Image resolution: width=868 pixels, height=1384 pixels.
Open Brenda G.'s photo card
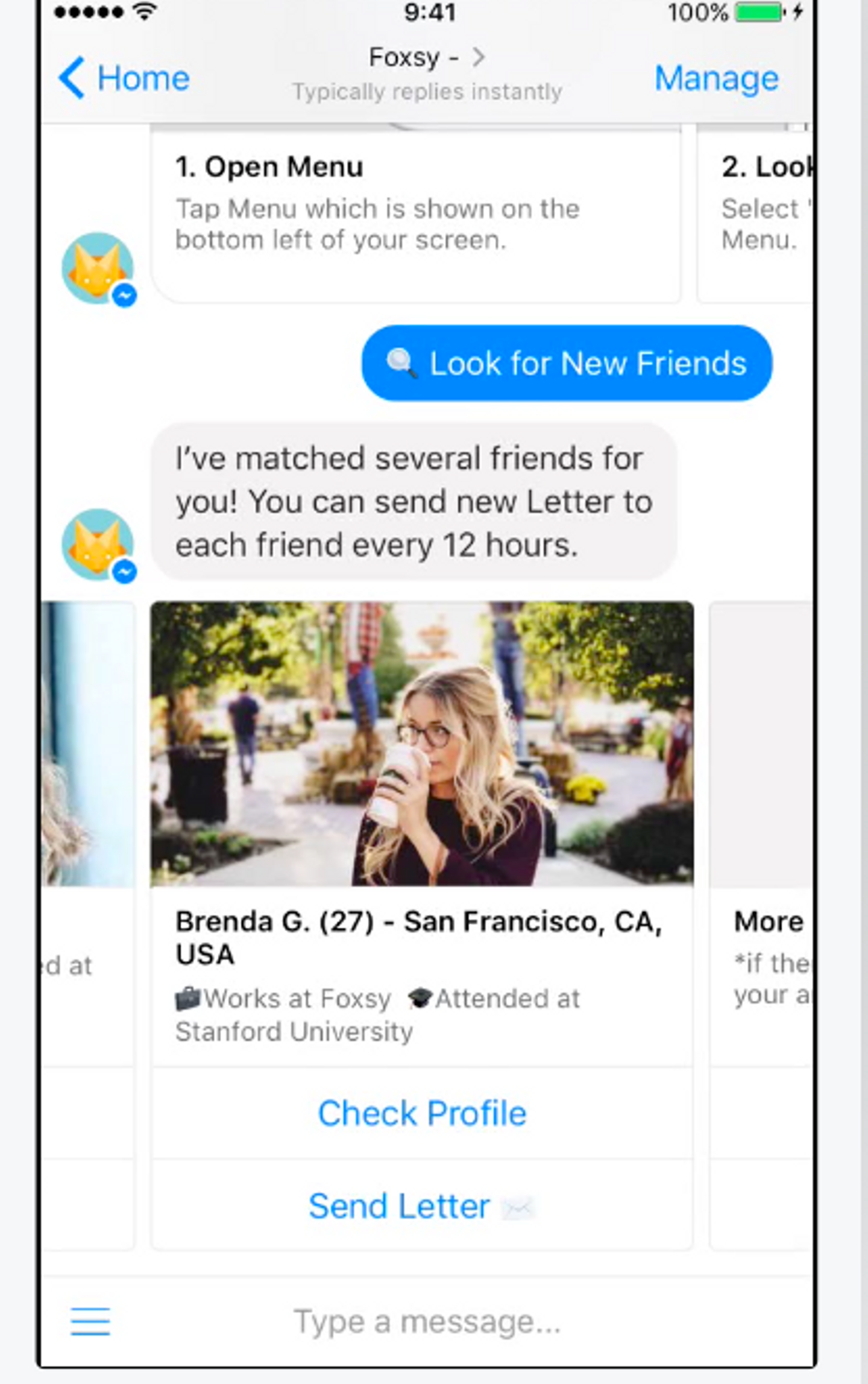[x=422, y=743]
